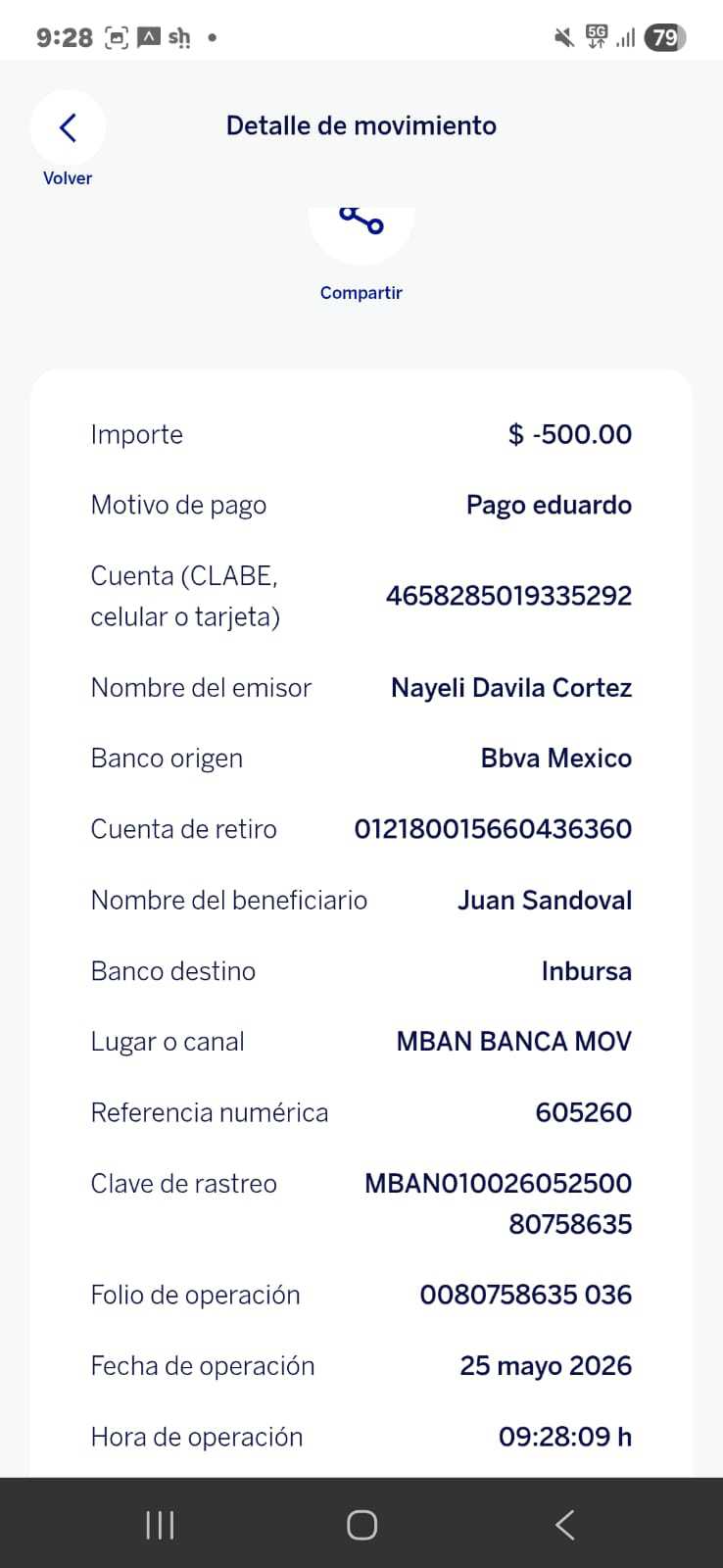
Task: Go back with the Volver arrow
Action: (68, 127)
